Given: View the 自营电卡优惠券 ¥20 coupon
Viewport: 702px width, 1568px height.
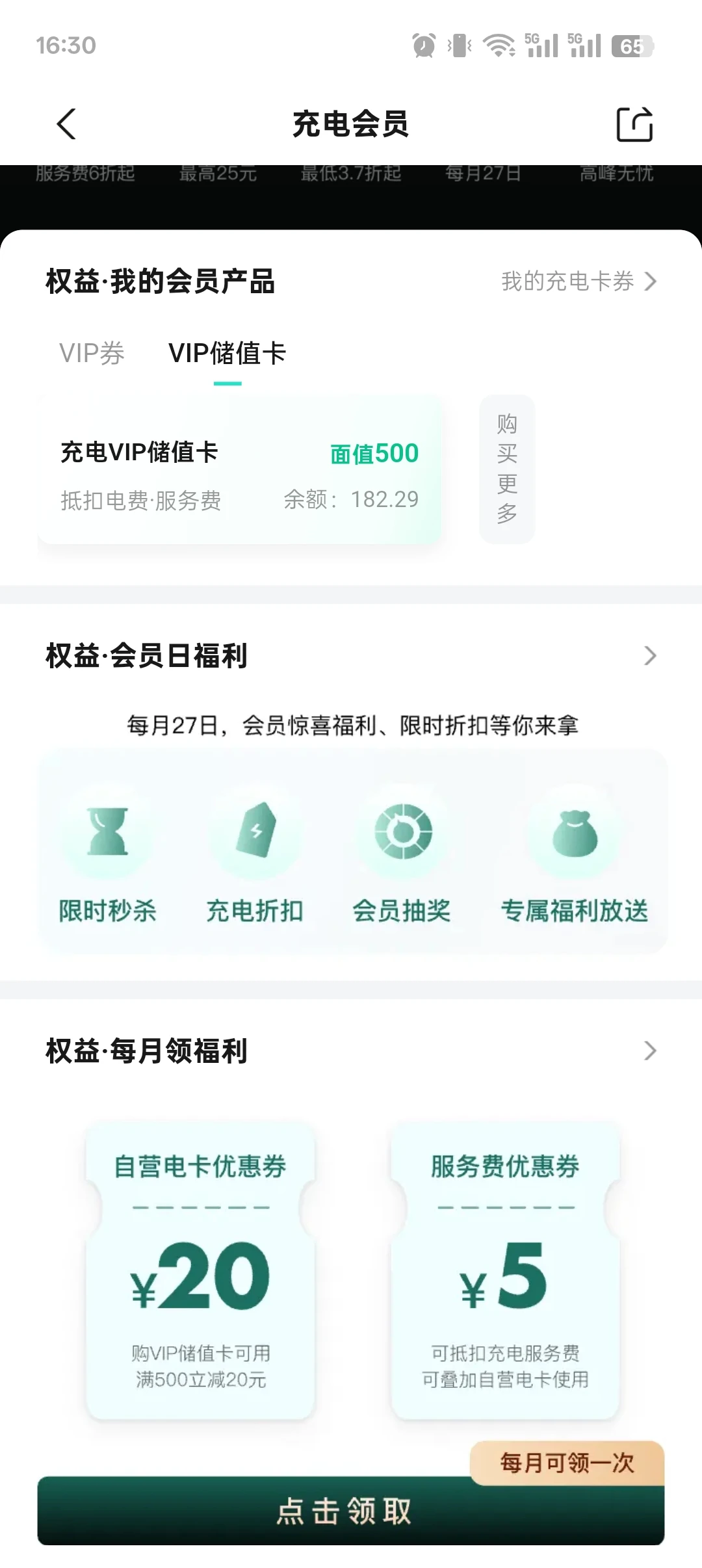Looking at the screenshot, I should (x=200, y=1270).
